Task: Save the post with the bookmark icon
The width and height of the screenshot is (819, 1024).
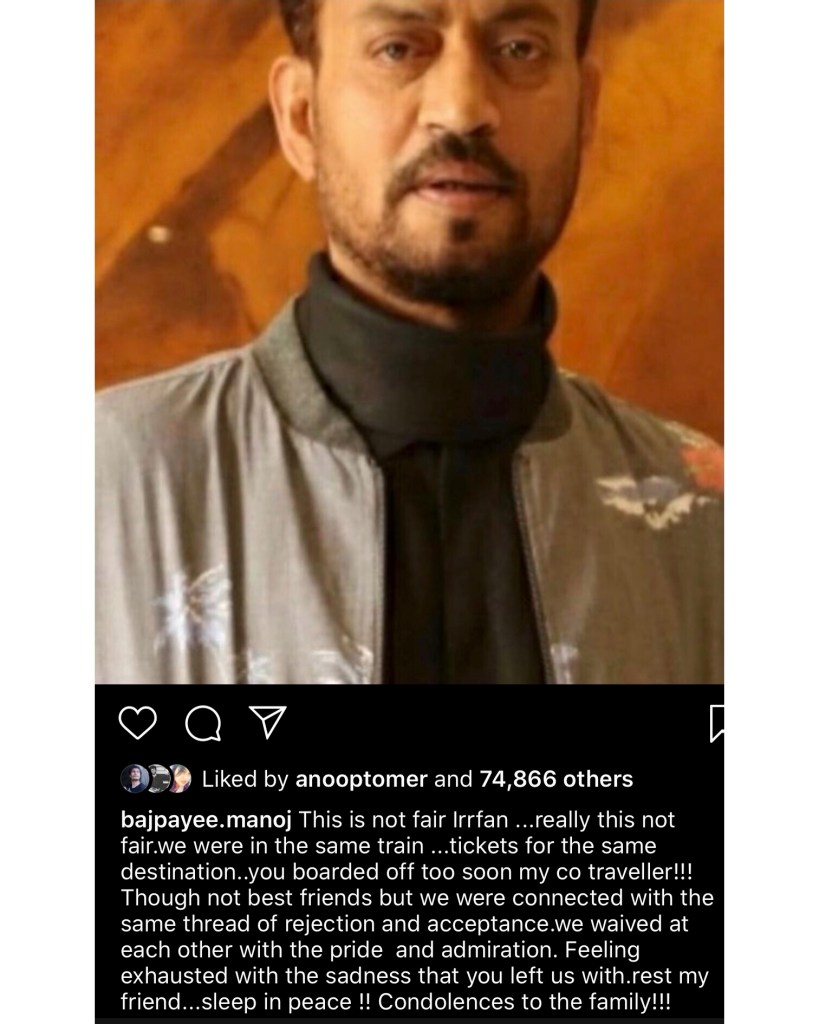Action: tap(716, 723)
